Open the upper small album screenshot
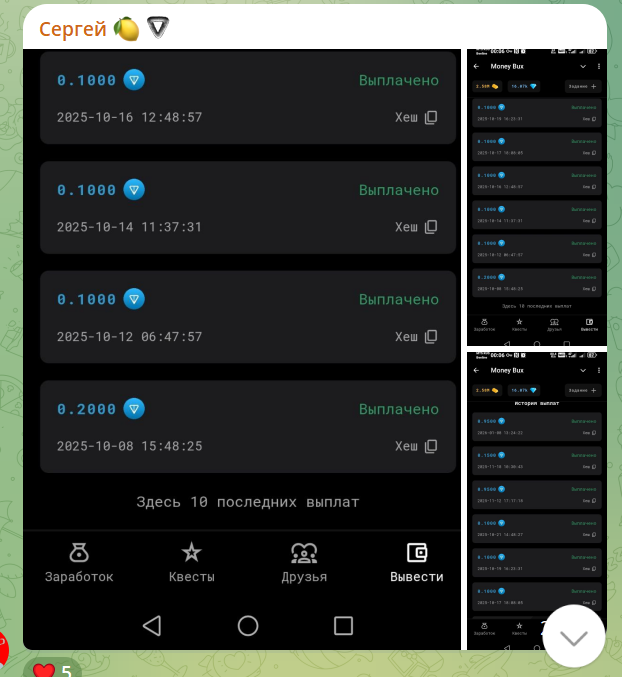Screen dimensions: 622x677 tap(537, 196)
